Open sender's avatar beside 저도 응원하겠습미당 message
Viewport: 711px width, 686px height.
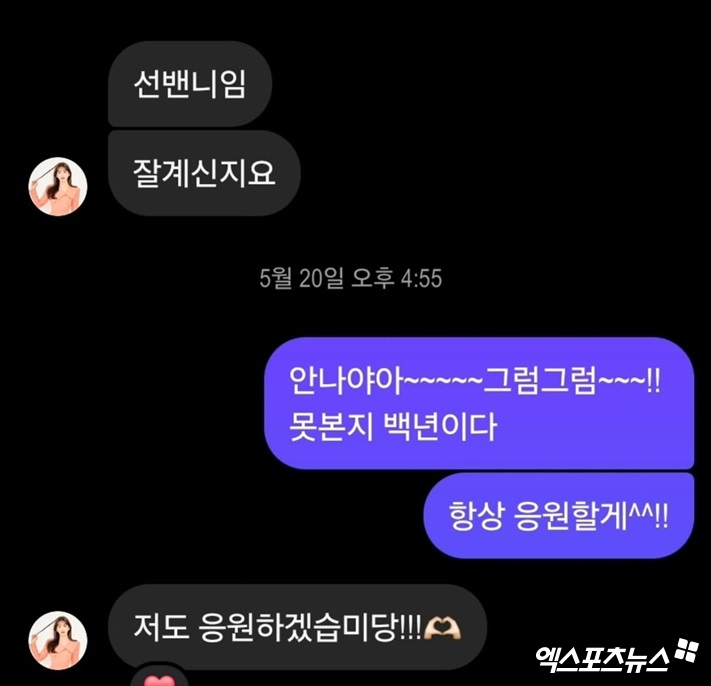tap(59, 640)
